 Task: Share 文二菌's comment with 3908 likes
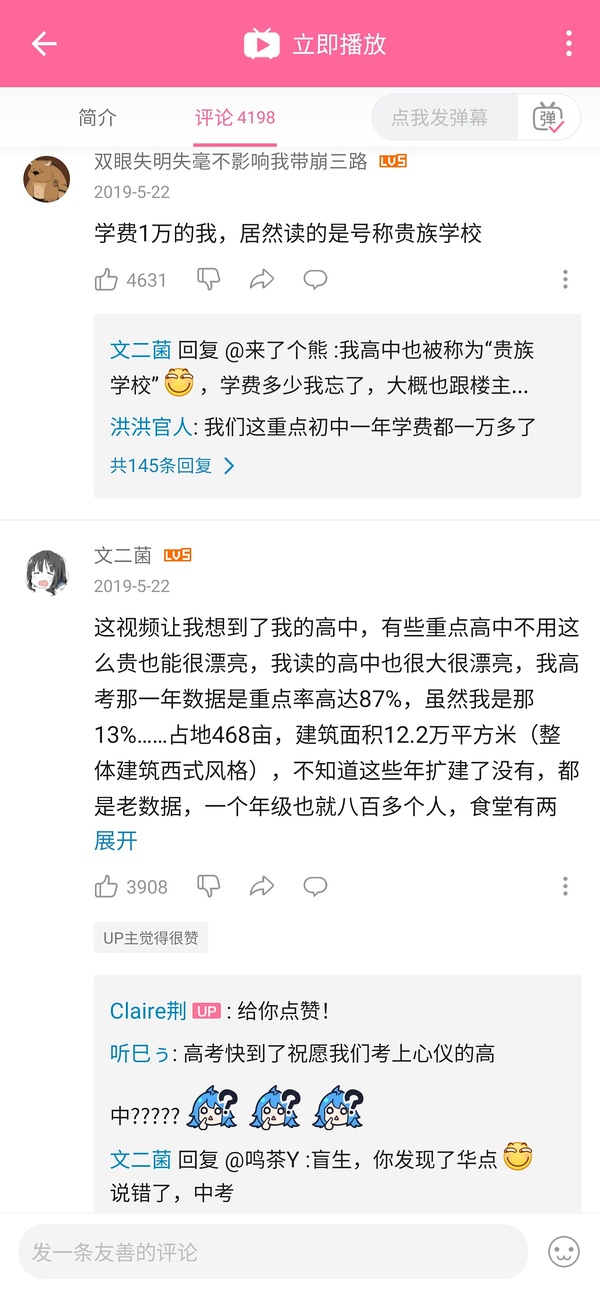tap(262, 885)
